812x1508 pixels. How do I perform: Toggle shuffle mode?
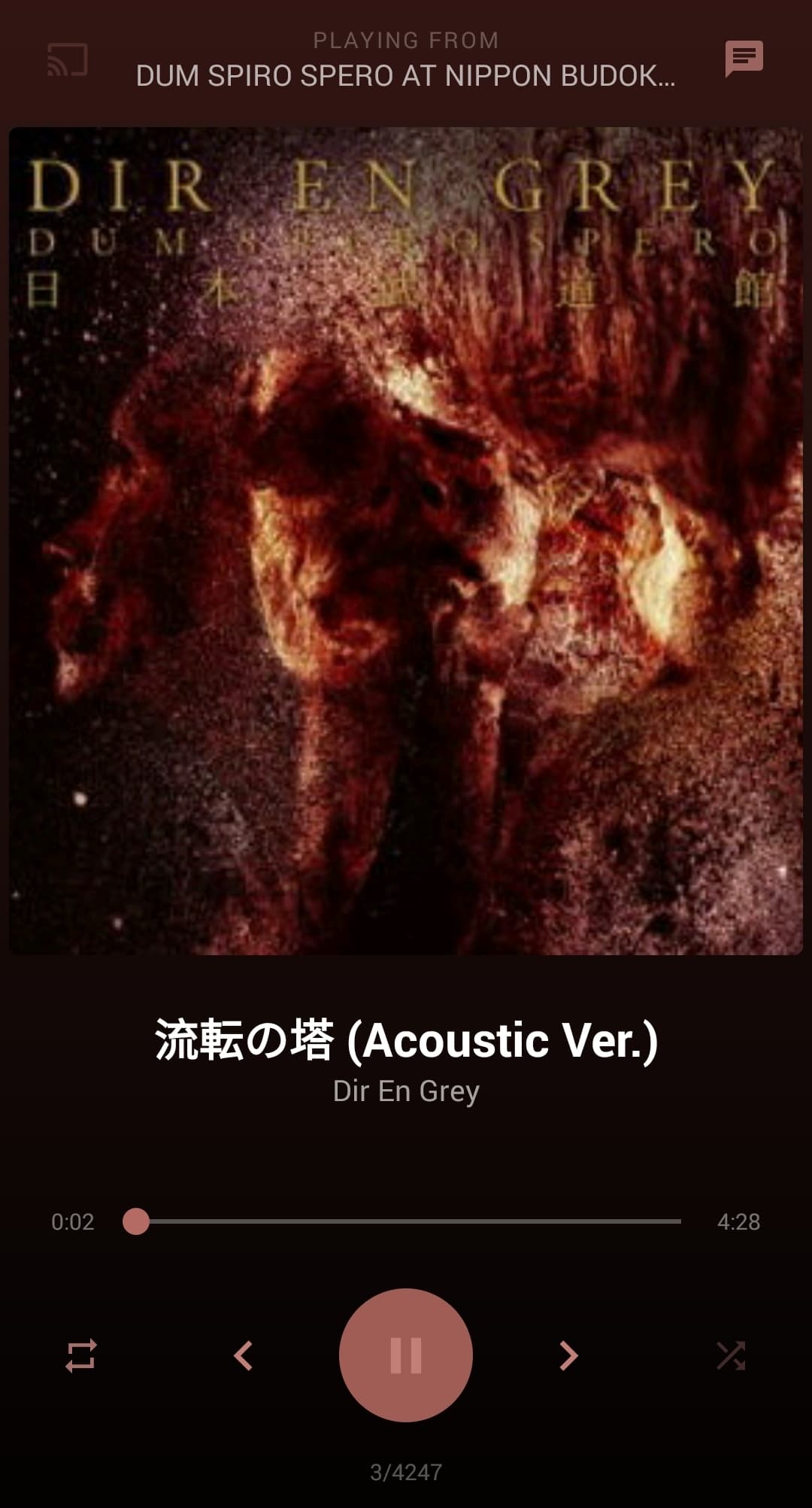click(x=731, y=1355)
